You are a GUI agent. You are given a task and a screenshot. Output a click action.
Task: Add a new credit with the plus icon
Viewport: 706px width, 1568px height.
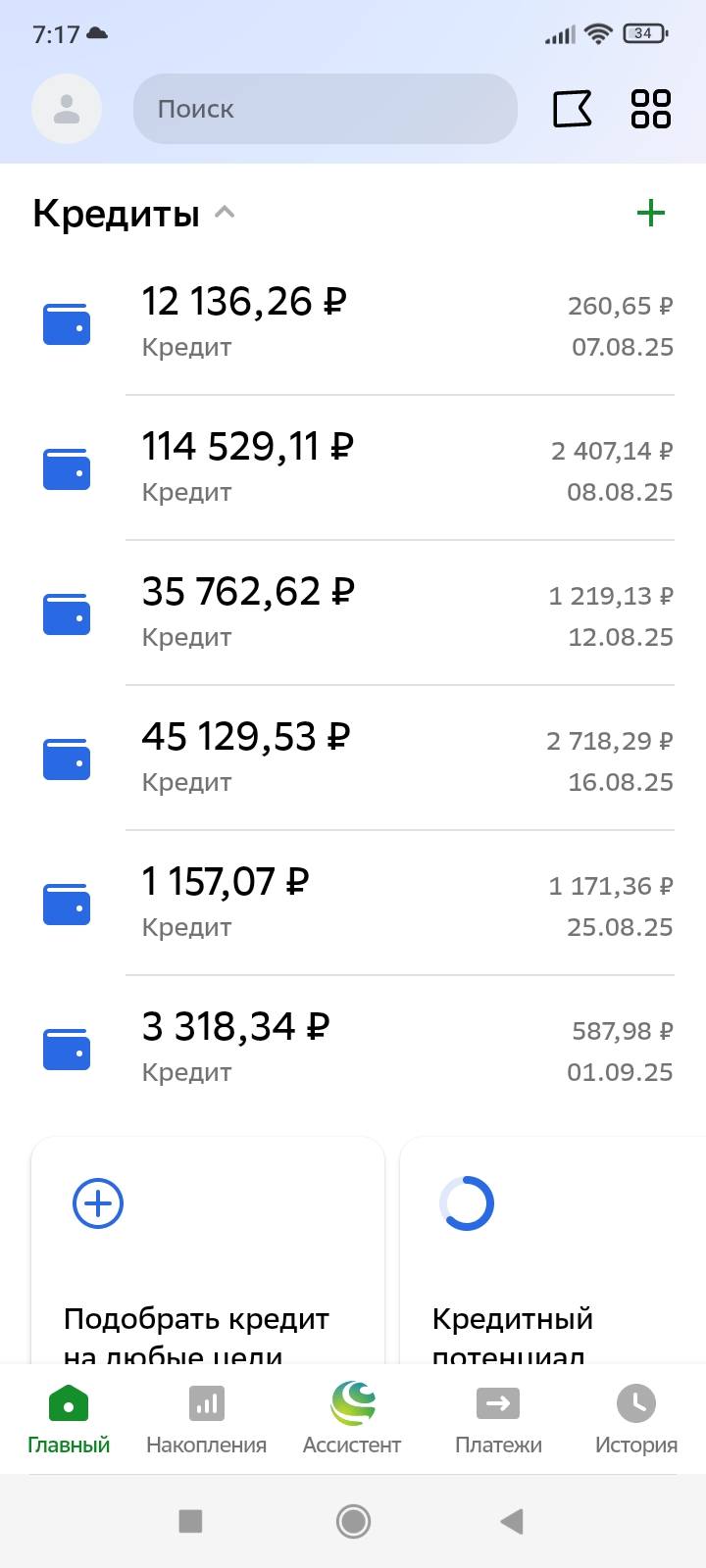click(x=651, y=213)
